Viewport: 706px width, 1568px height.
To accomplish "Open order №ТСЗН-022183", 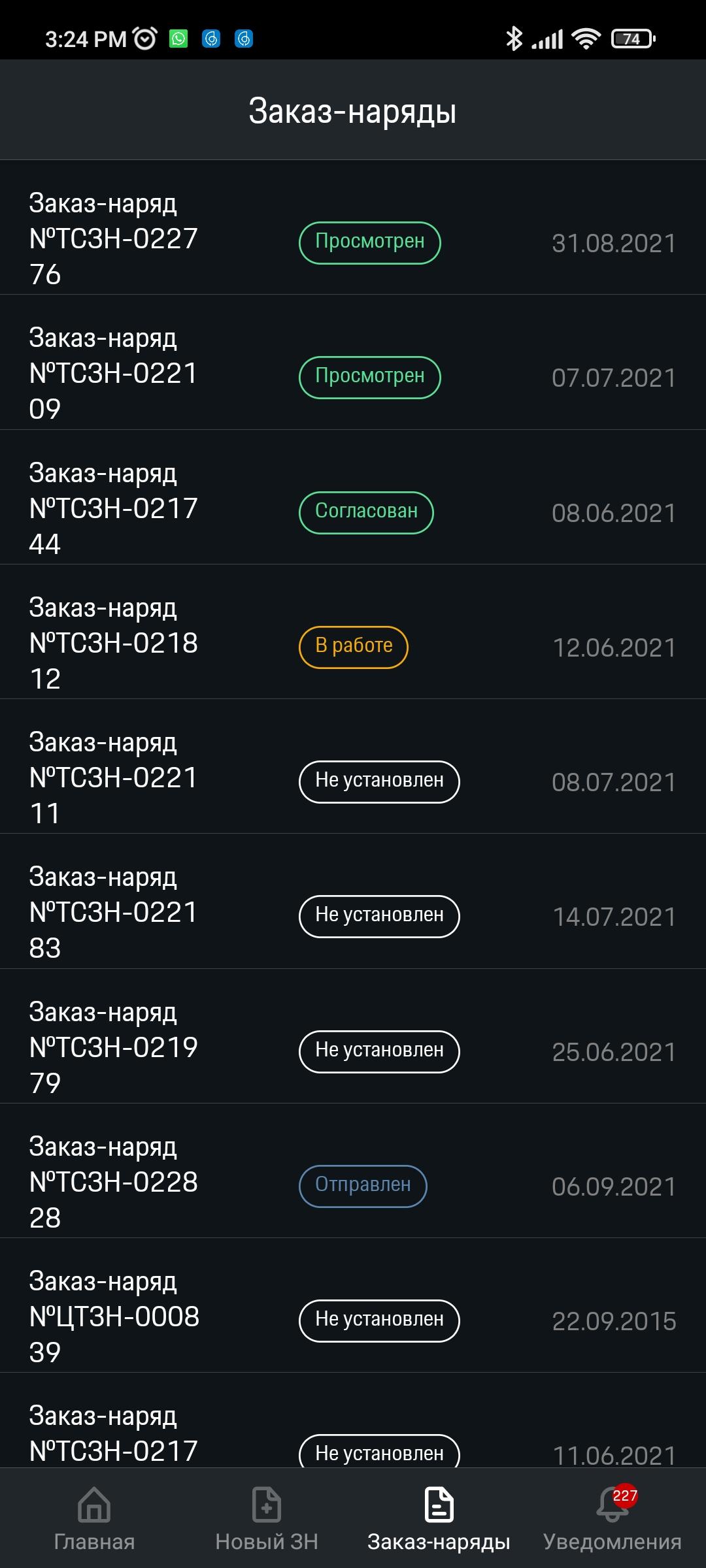I will coord(353,901).
